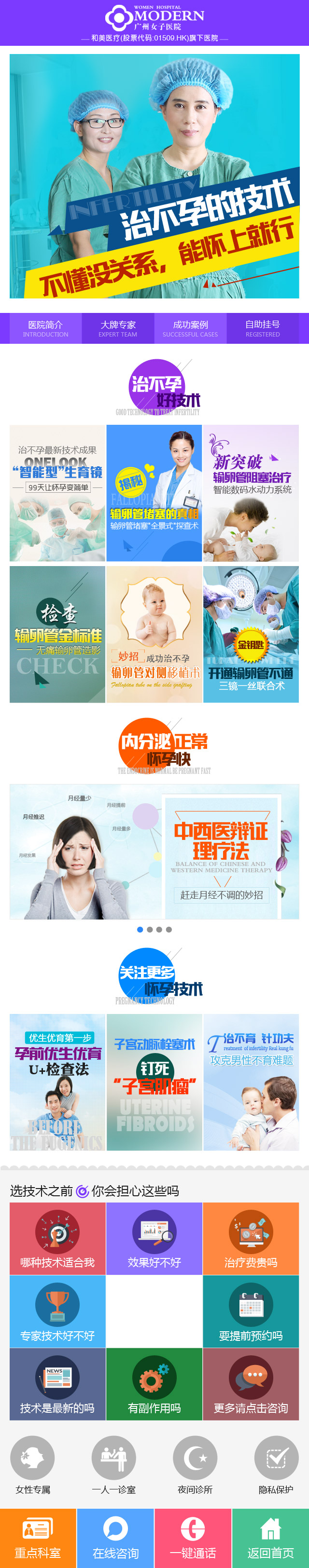Open the 智能型生育镜 technology card
309x1568 pixels.
point(57,493)
